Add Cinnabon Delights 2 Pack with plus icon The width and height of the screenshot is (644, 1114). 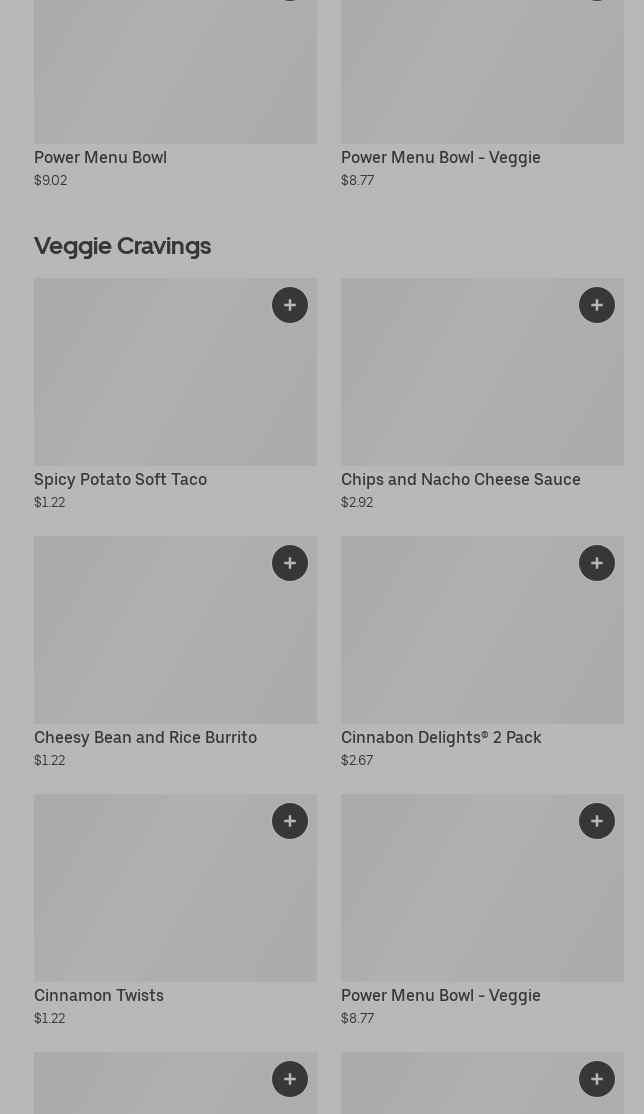pos(597,563)
